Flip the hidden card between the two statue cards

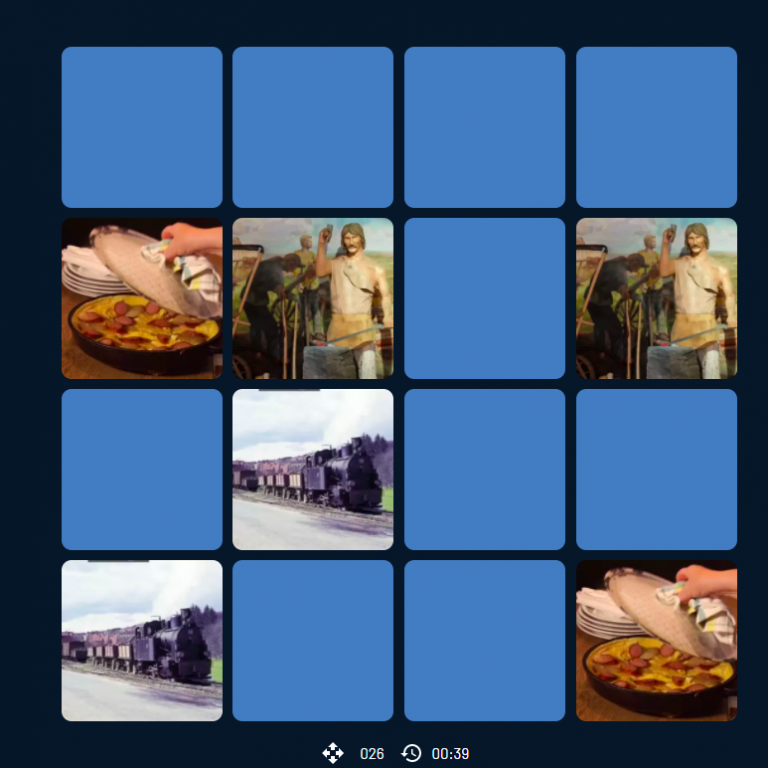click(484, 298)
